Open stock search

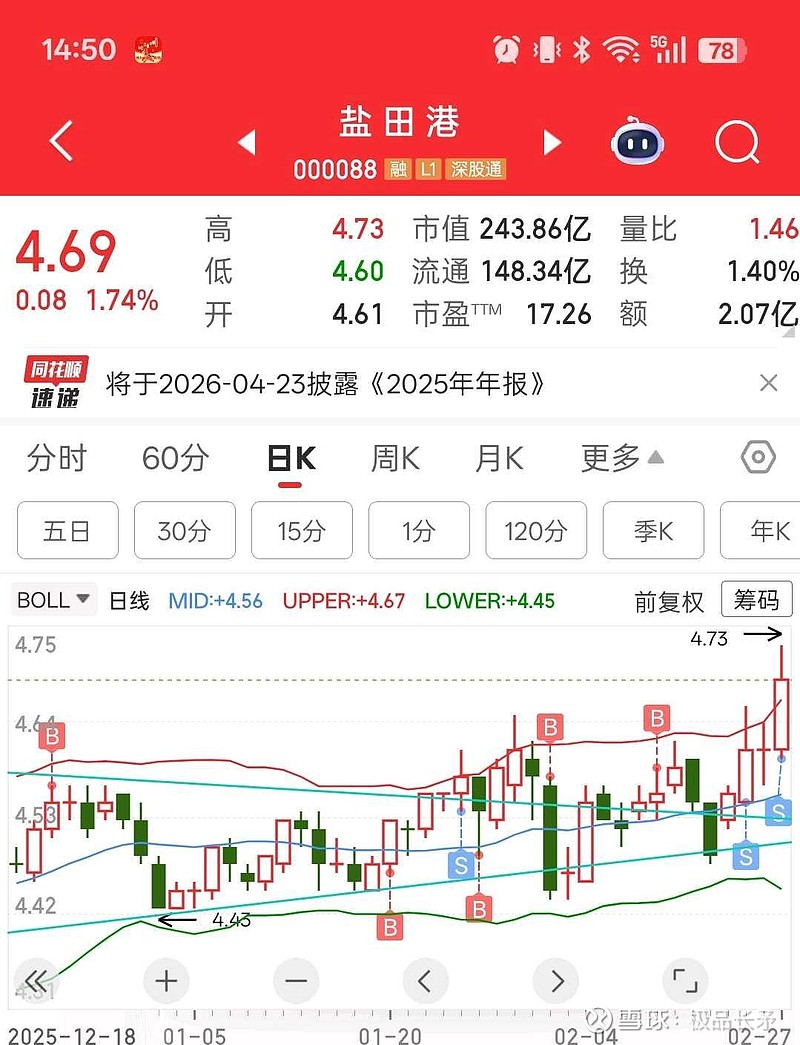(x=737, y=143)
